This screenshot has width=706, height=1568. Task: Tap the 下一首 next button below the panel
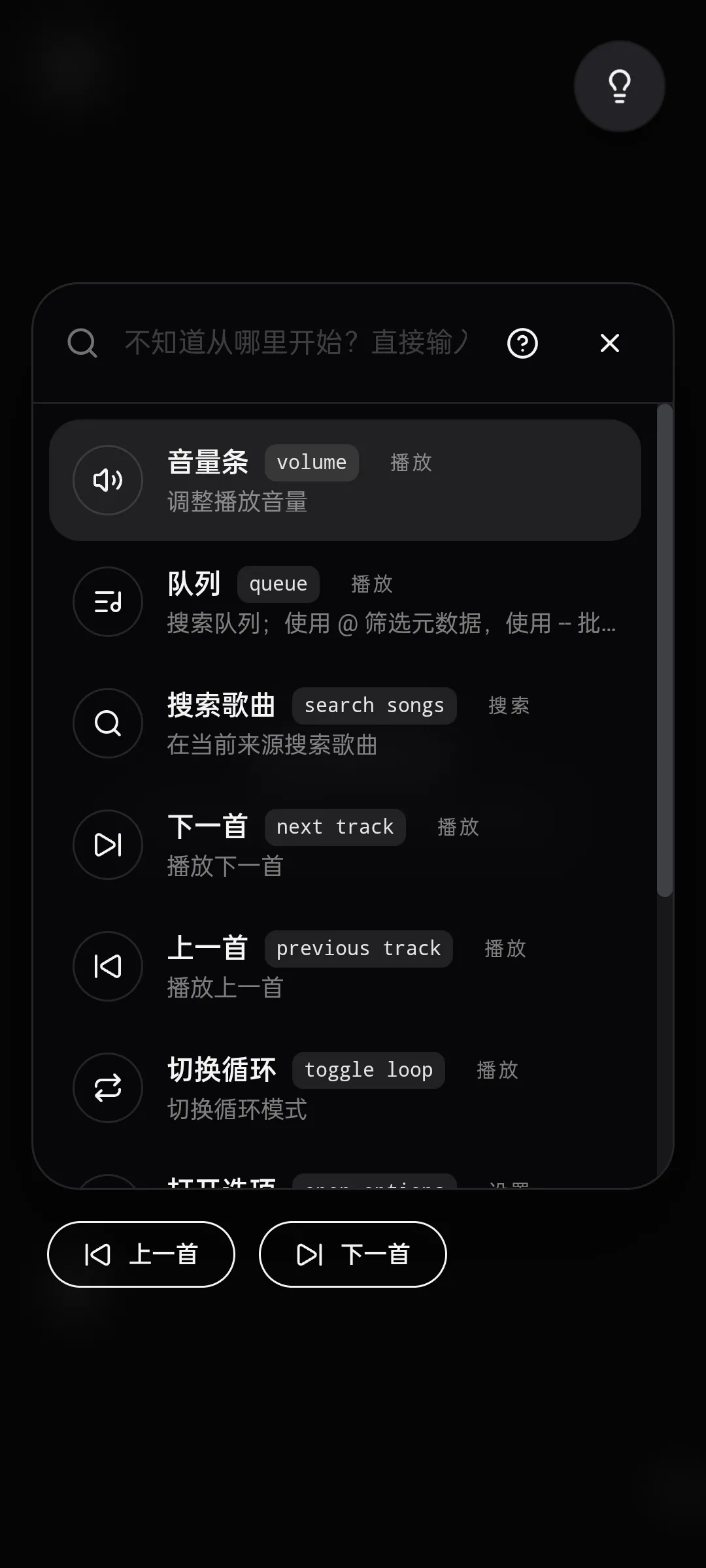(x=353, y=1254)
